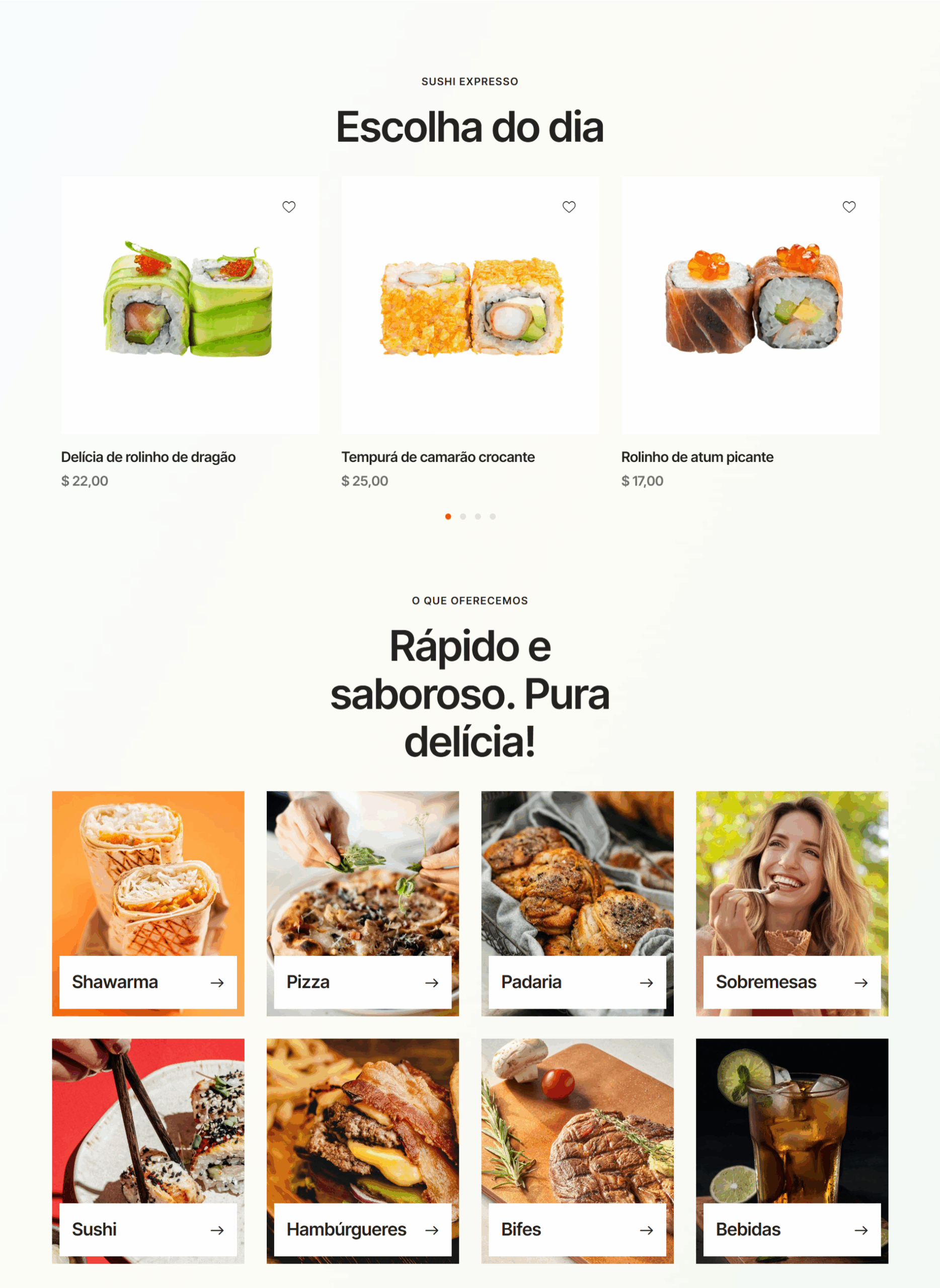
Task: Open the Sushi category tile
Action: click(148, 1230)
